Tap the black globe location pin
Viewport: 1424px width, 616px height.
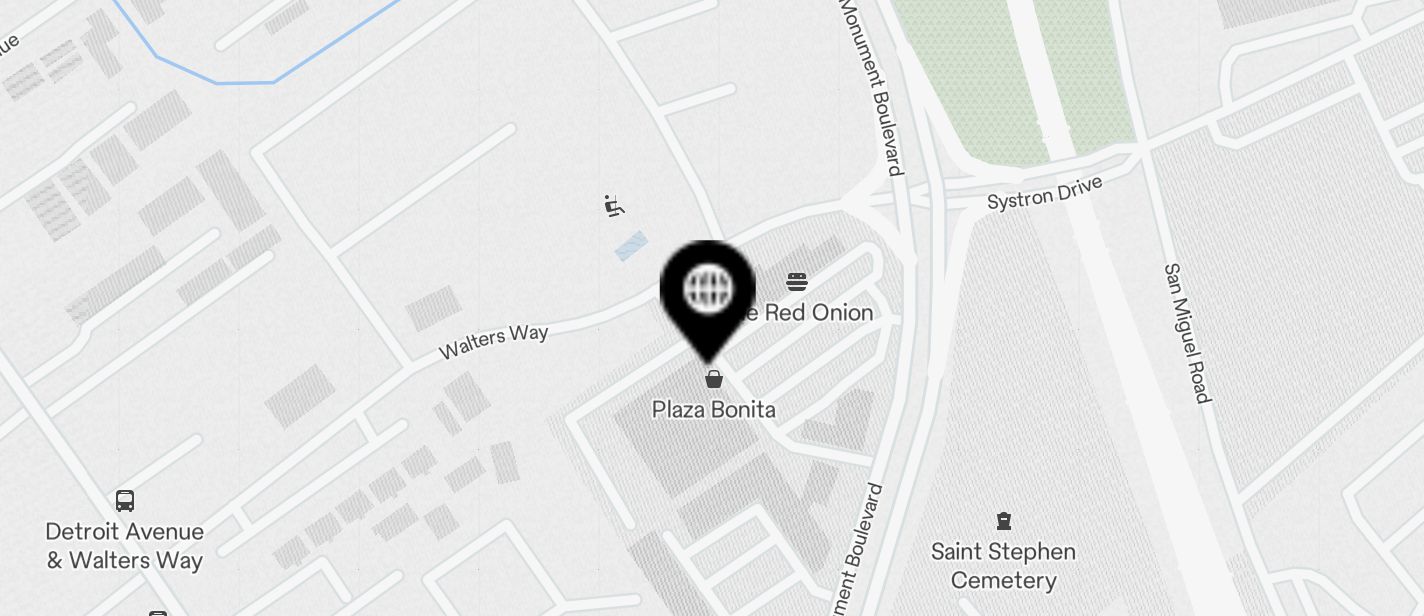click(x=708, y=291)
